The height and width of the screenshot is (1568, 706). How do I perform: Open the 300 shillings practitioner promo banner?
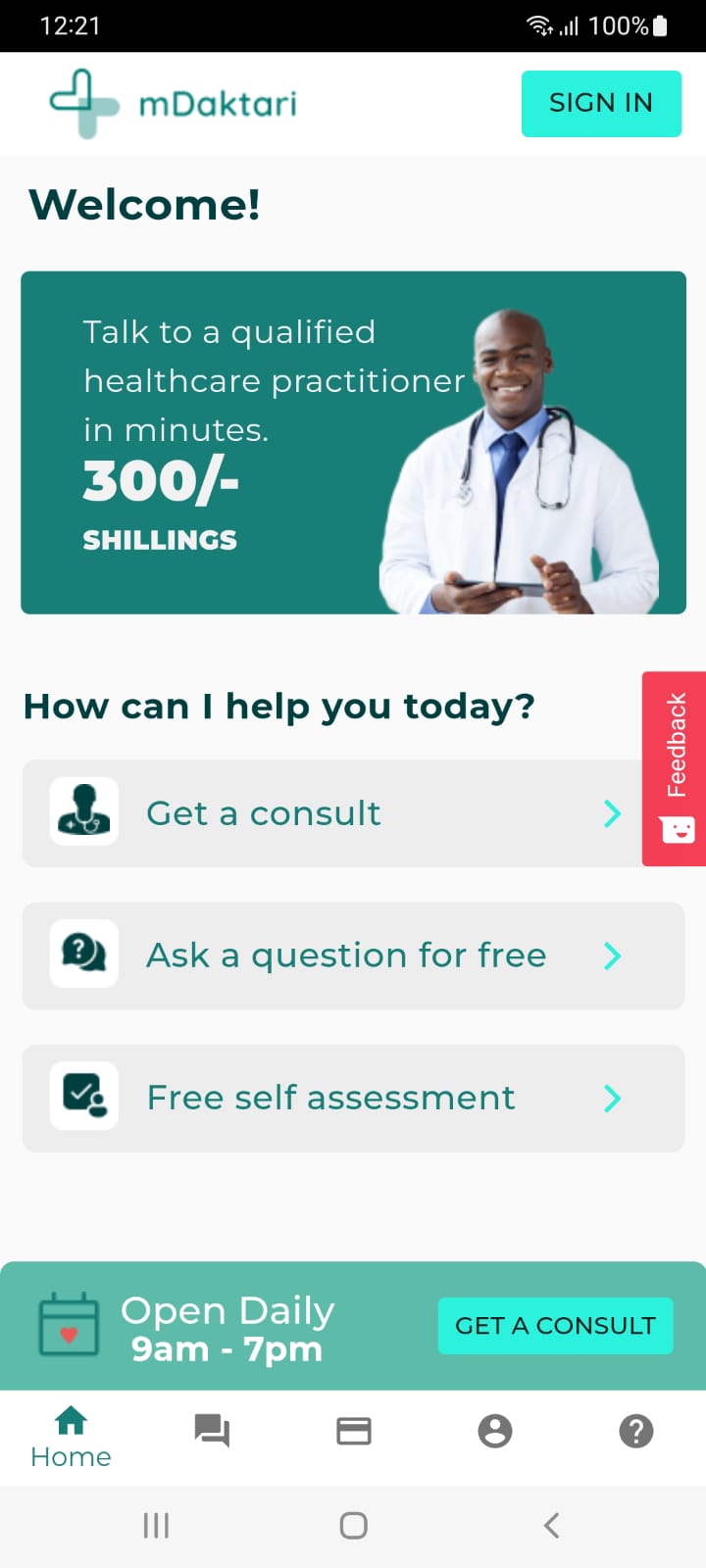coord(353,443)
